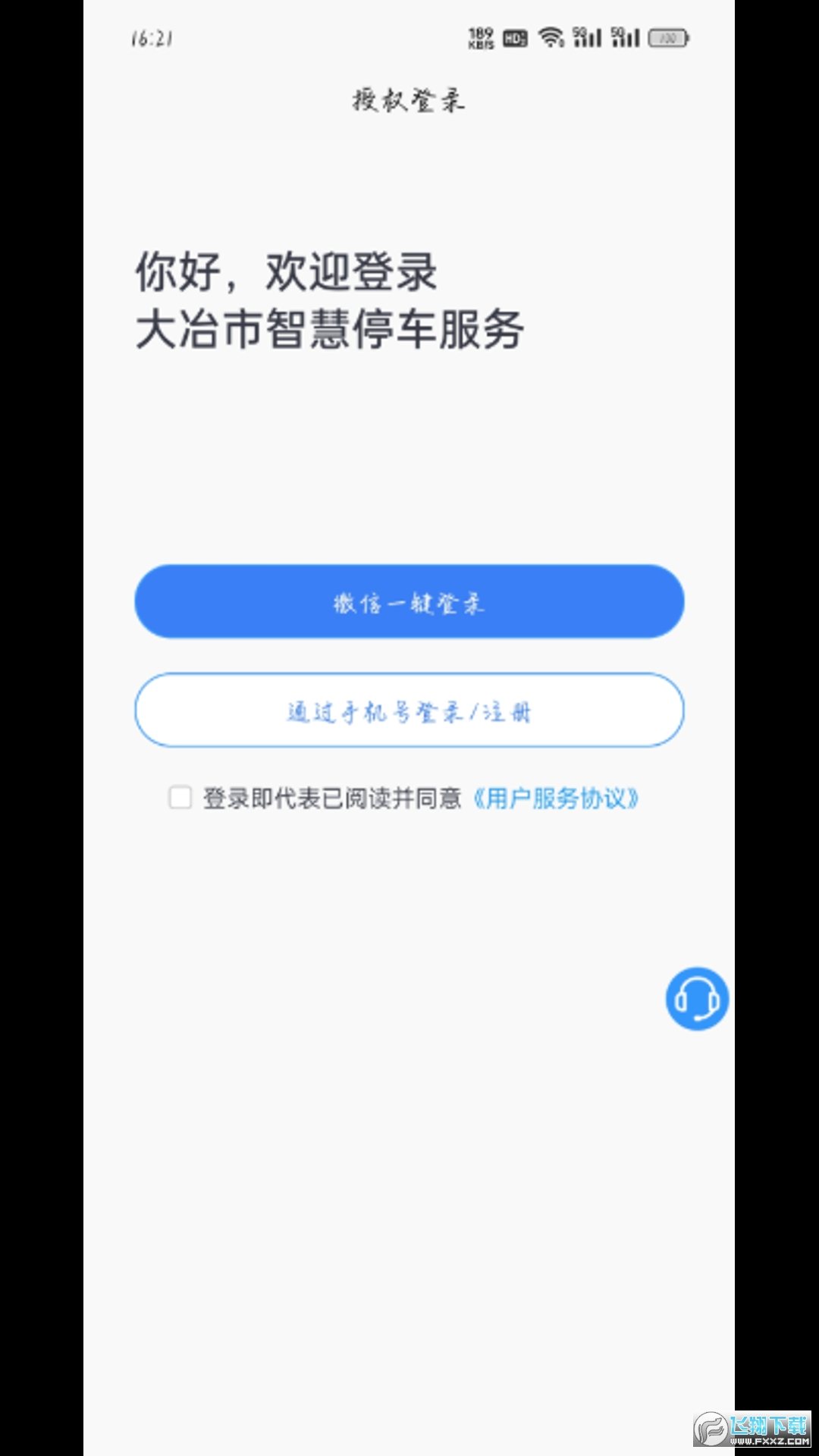
Task: Tap the 5G indicator in status bar
Action: (x=578, y=30)
